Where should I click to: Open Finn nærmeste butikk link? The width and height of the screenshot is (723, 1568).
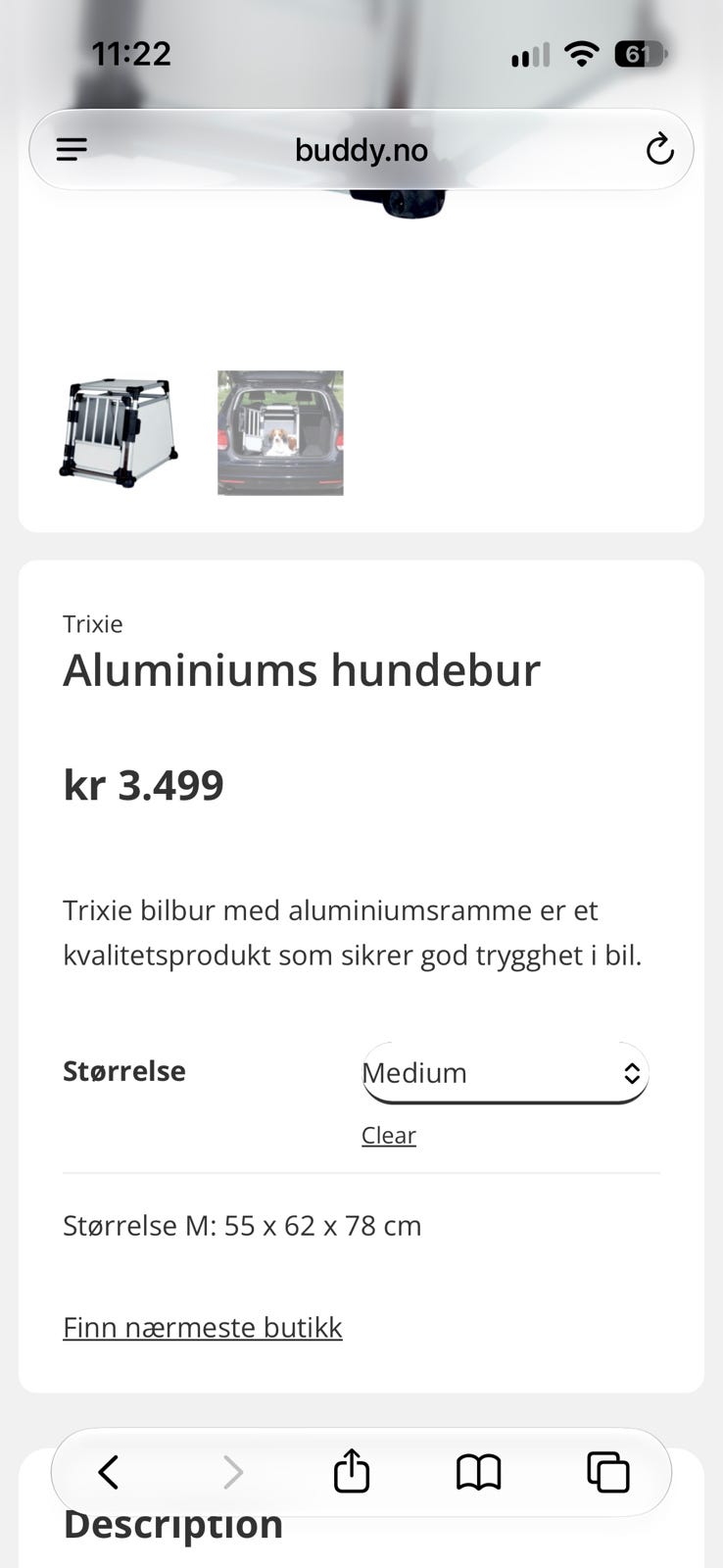point(203,1327)
